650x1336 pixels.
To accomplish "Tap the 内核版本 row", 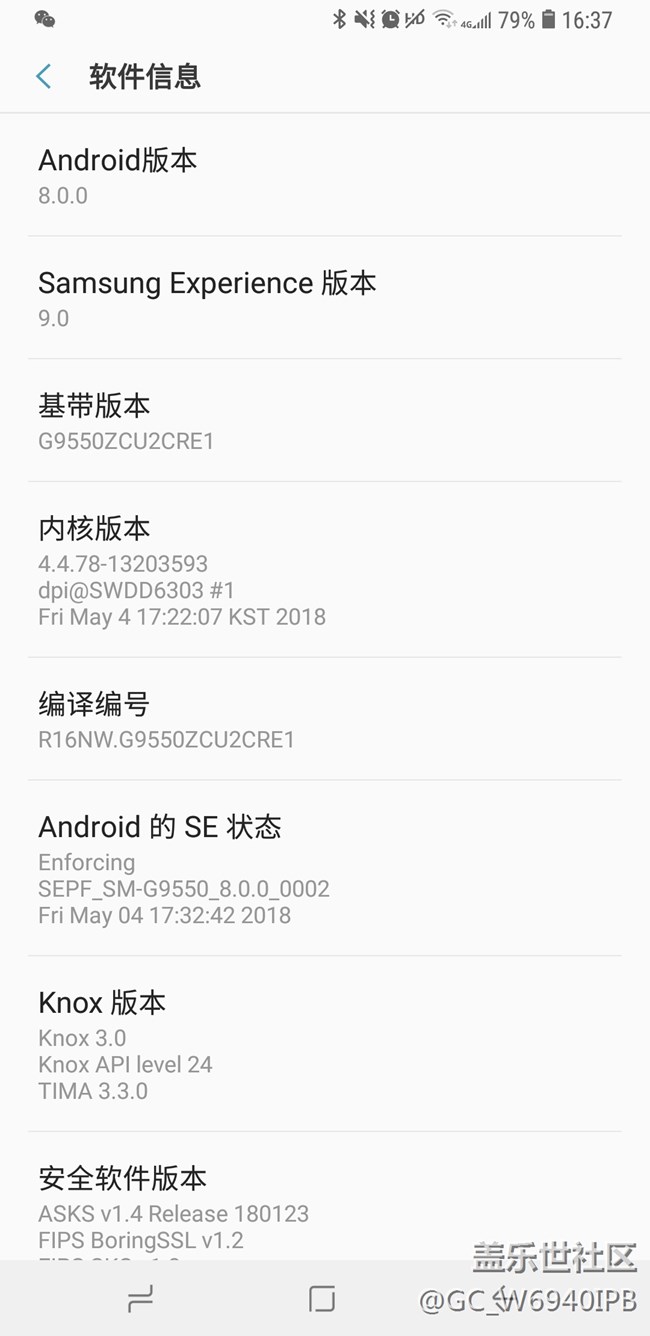I will [x=324, y=570].
